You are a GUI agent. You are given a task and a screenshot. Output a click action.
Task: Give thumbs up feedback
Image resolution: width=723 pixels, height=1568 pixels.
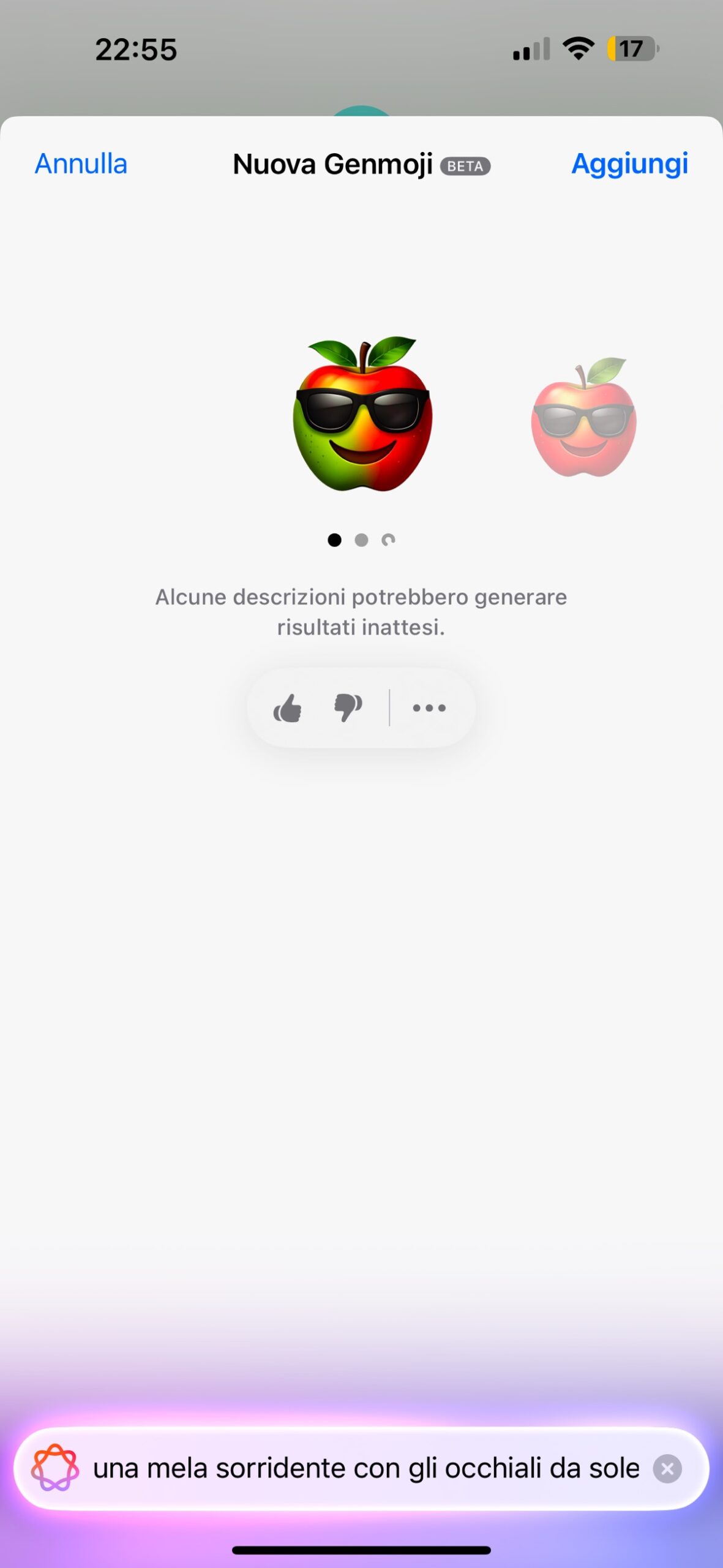click(x=287, y=709)
